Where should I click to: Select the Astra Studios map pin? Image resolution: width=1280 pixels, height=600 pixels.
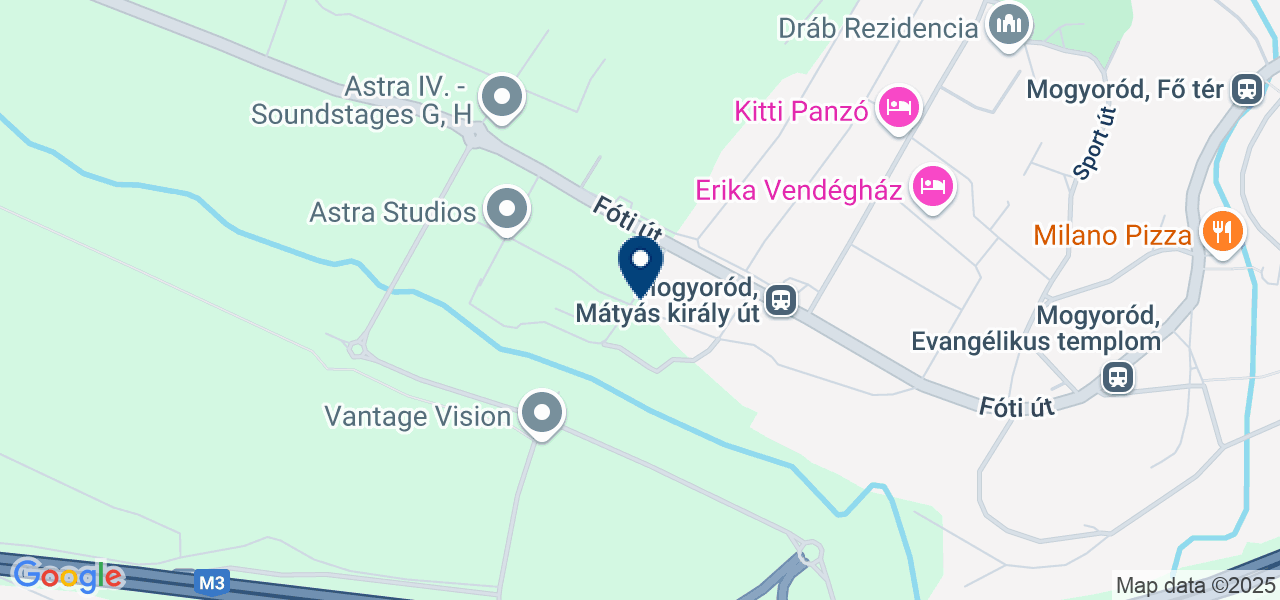[x=507, y=210]
